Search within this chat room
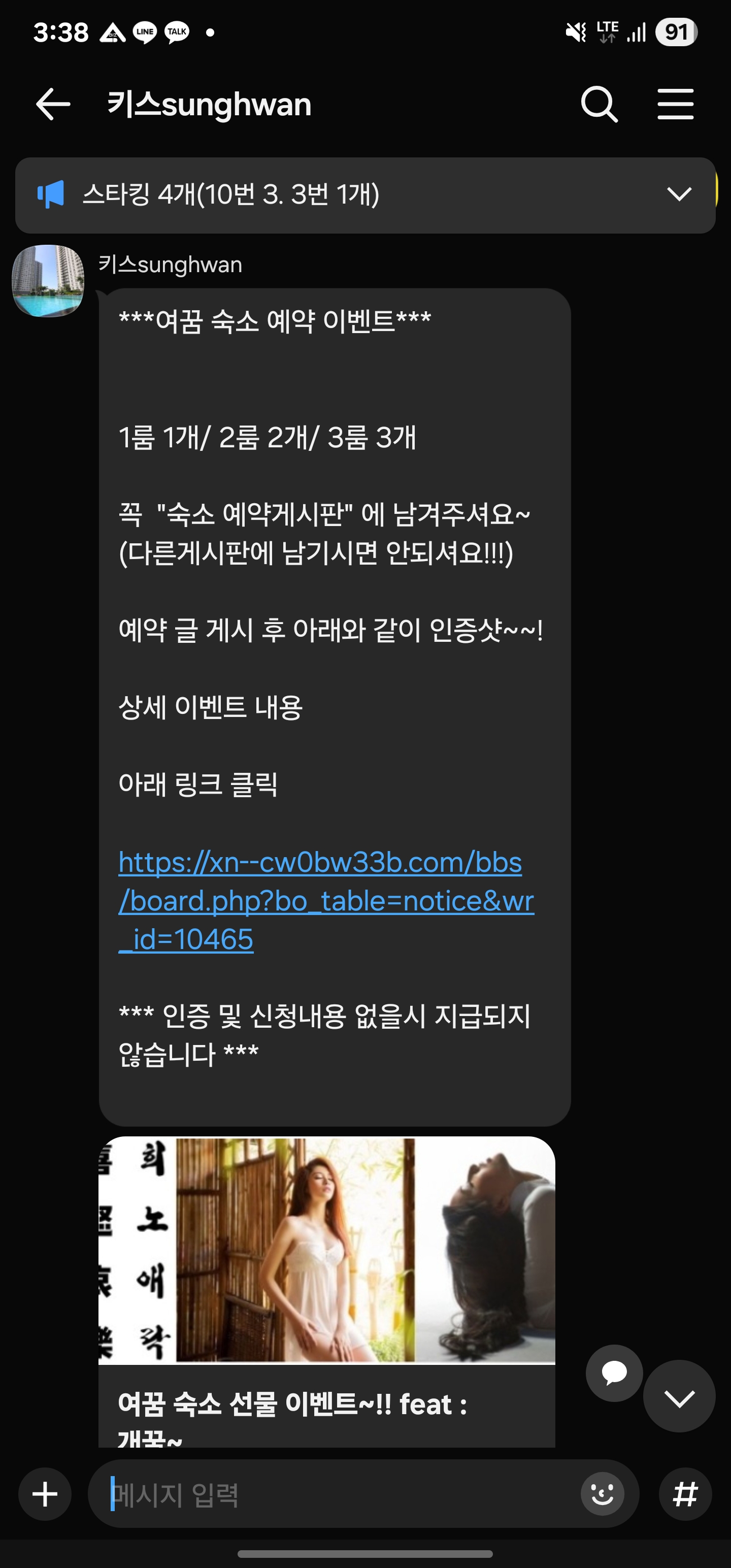This screenshot has width=731, height=1568. 599,104
